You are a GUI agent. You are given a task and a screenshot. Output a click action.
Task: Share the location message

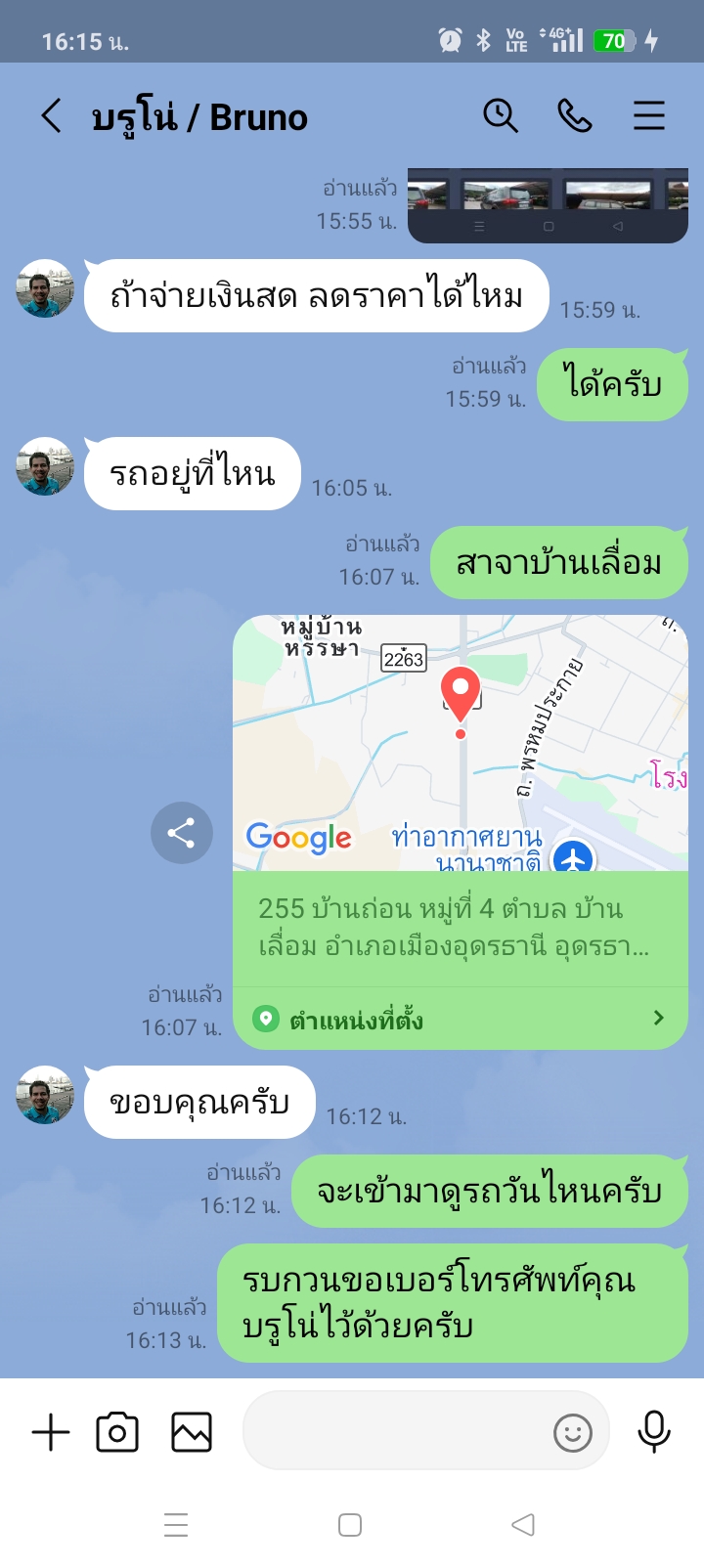[x=182, y=833]
